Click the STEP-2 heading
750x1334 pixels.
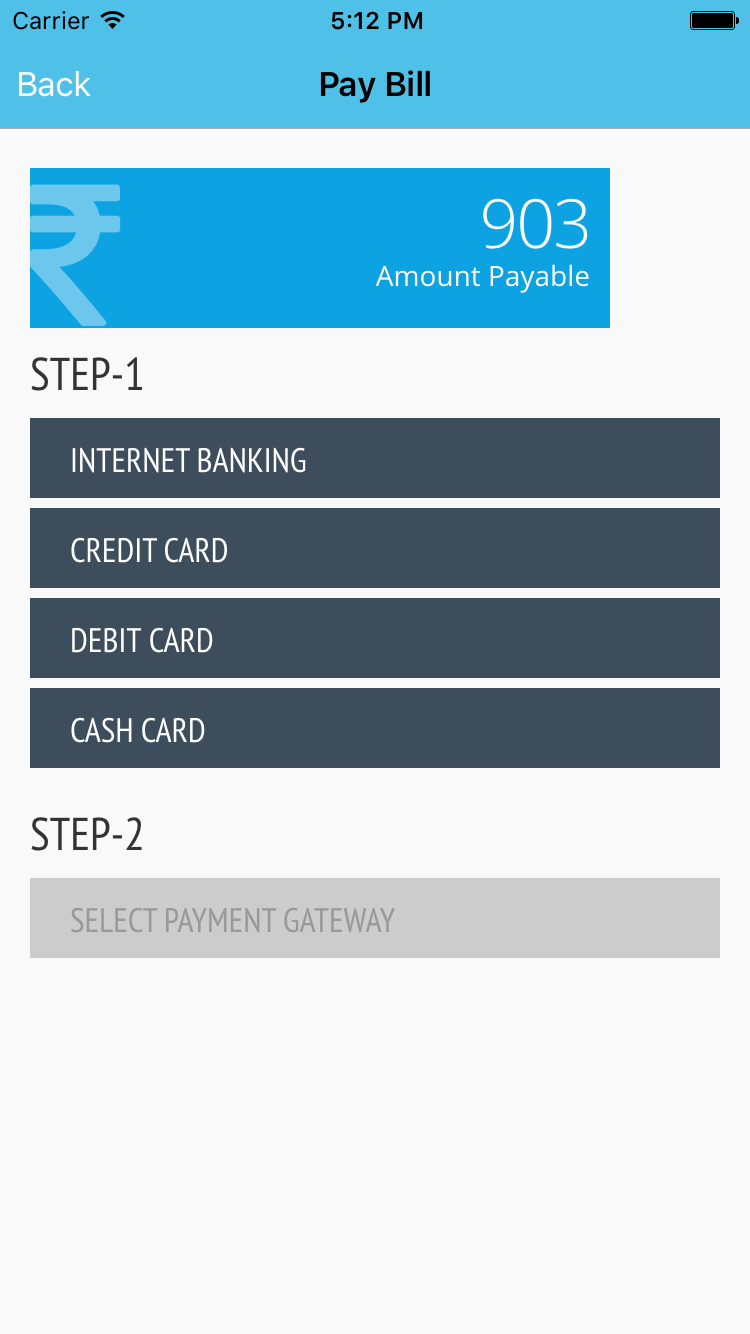pyautogui.click(x=86, y=835)
